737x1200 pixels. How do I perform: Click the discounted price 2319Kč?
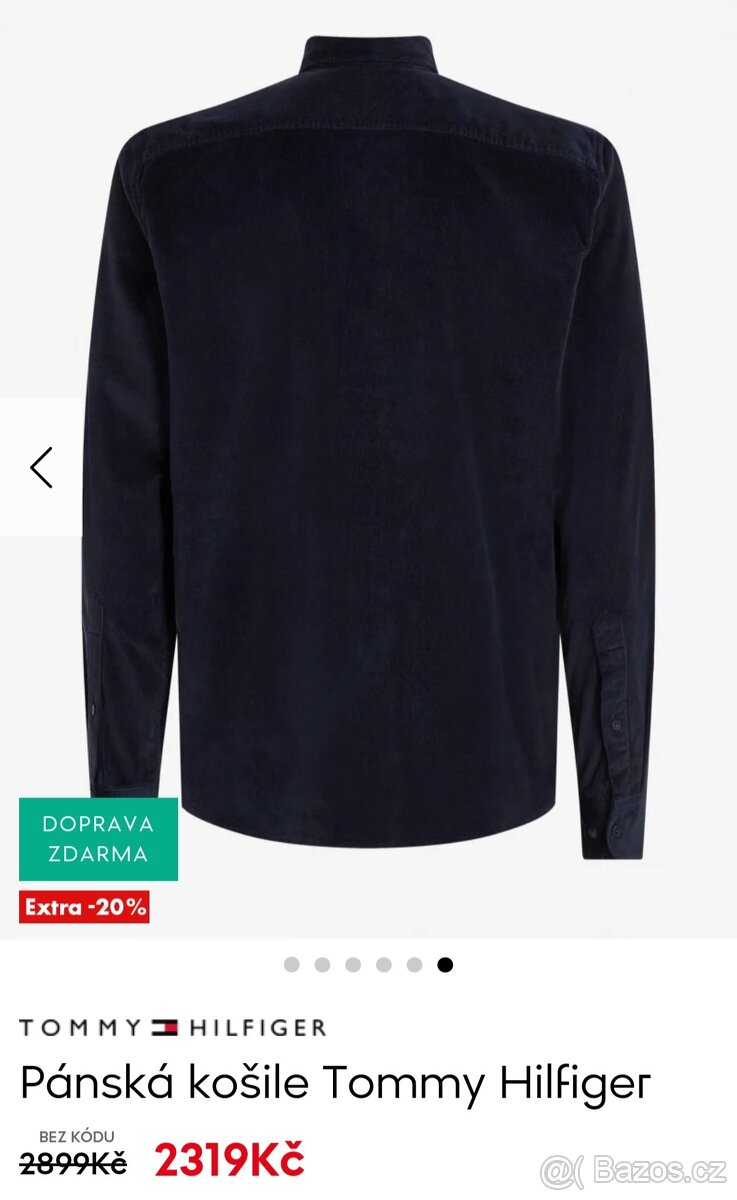232,1157
